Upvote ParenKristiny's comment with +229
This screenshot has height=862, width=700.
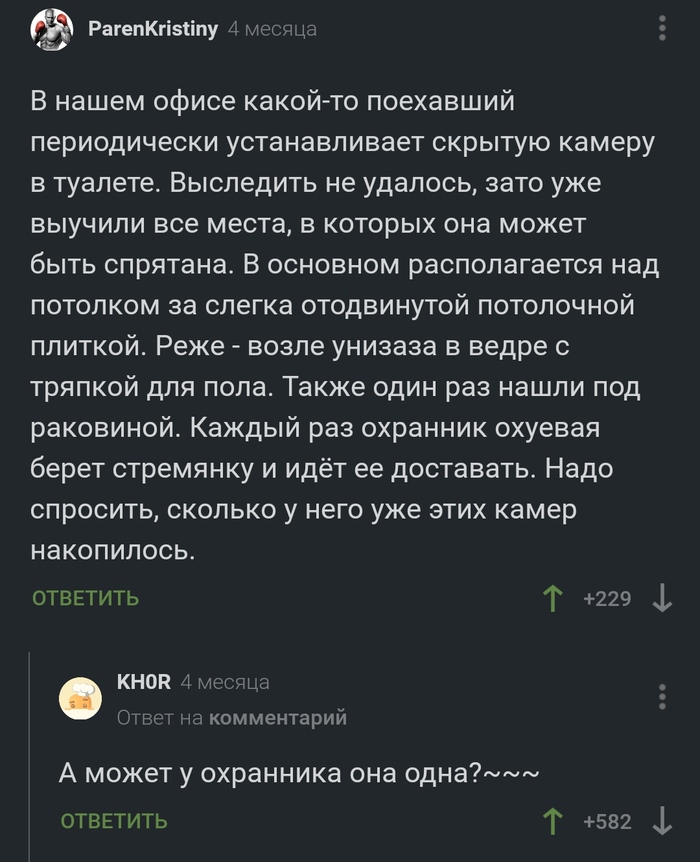(551, 599)
